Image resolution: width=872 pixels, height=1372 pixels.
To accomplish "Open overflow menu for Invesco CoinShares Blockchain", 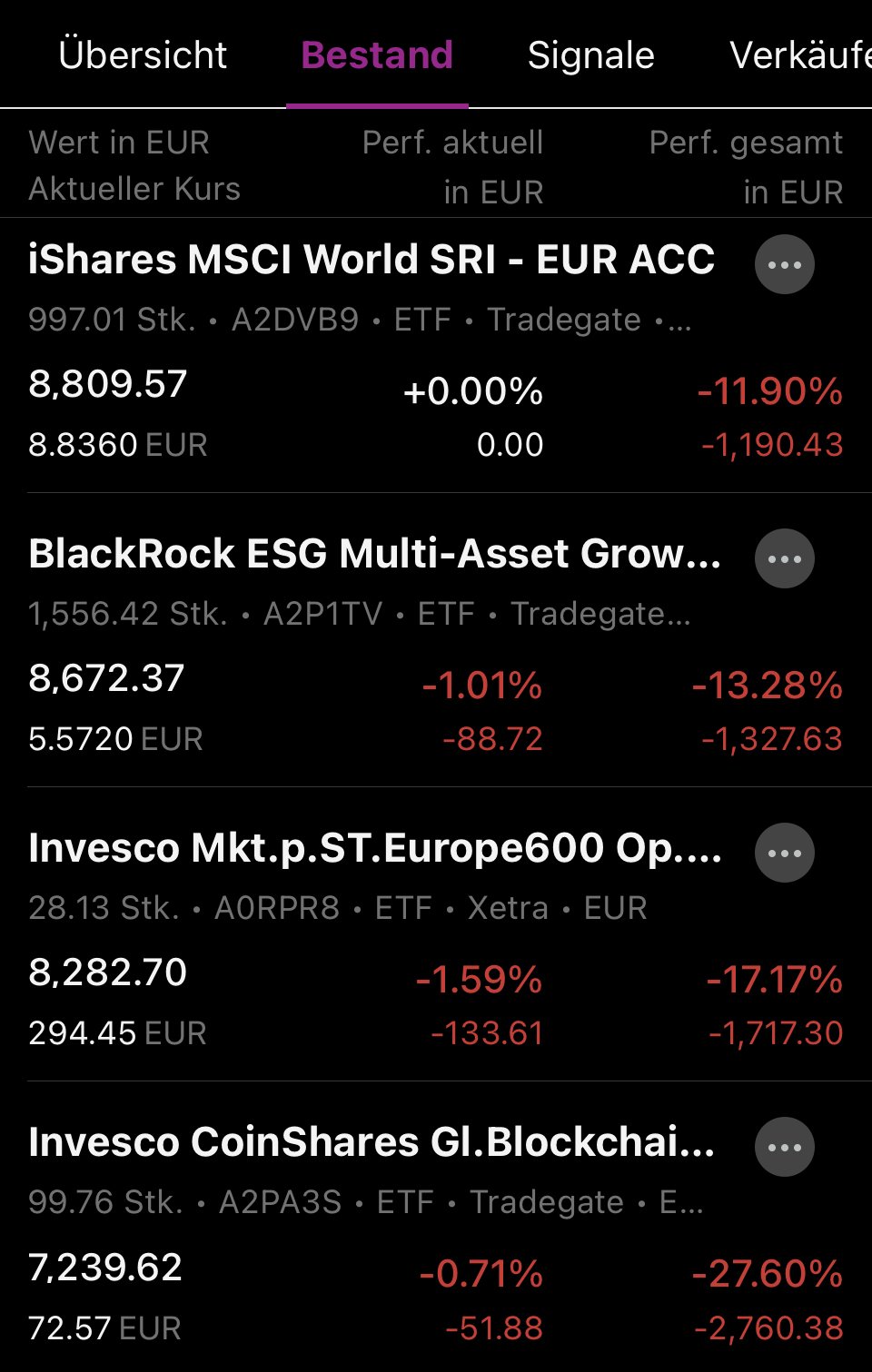I will (785, 1147).
